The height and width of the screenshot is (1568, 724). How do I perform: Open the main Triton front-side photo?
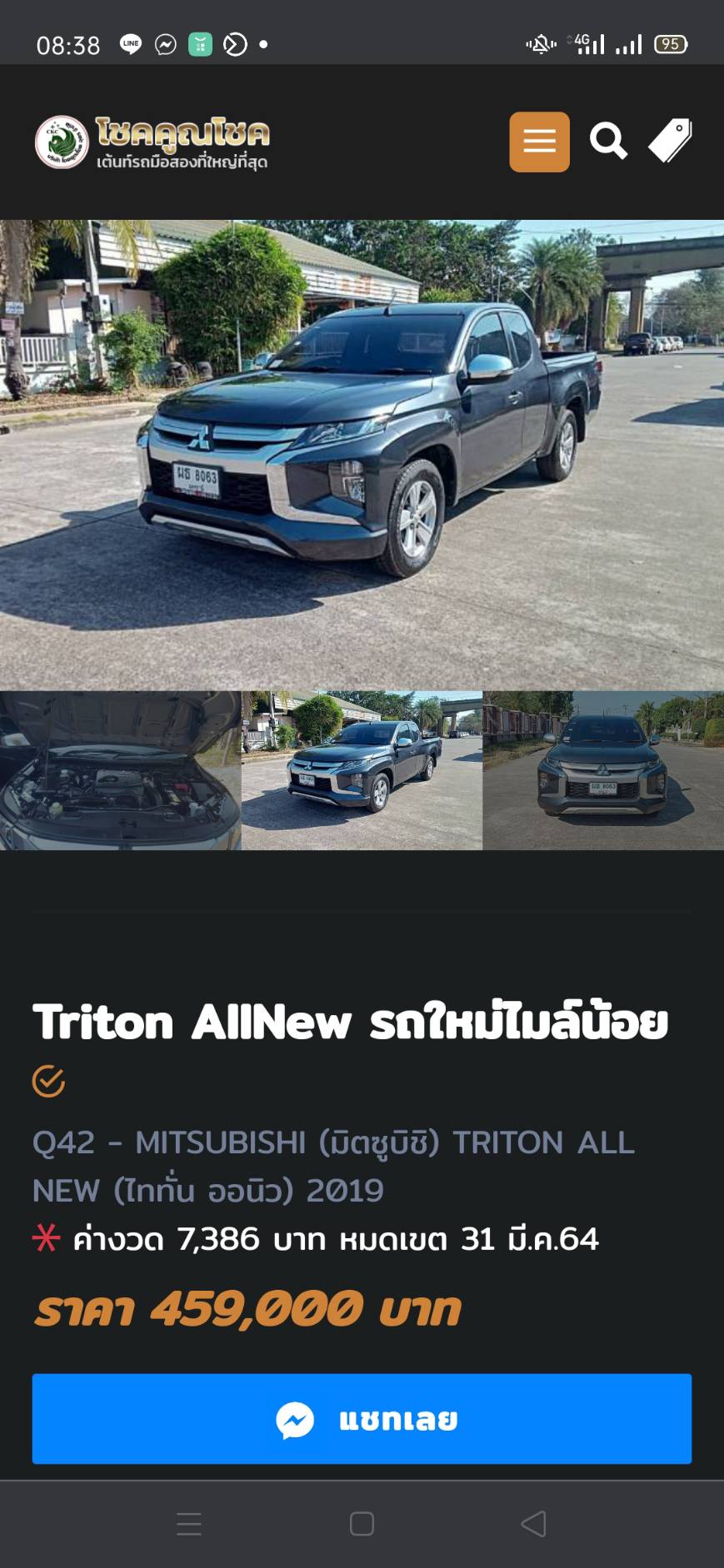click(362, 454)
